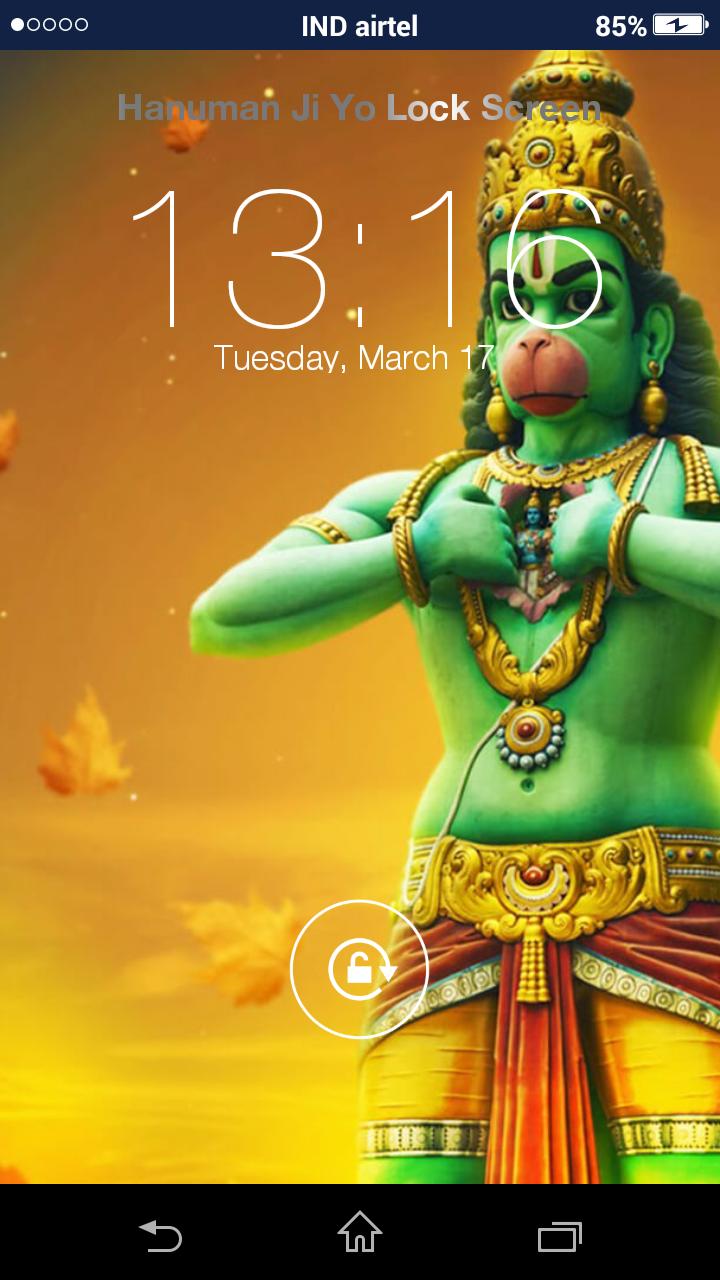Tap the circular unlock icon

359,969
